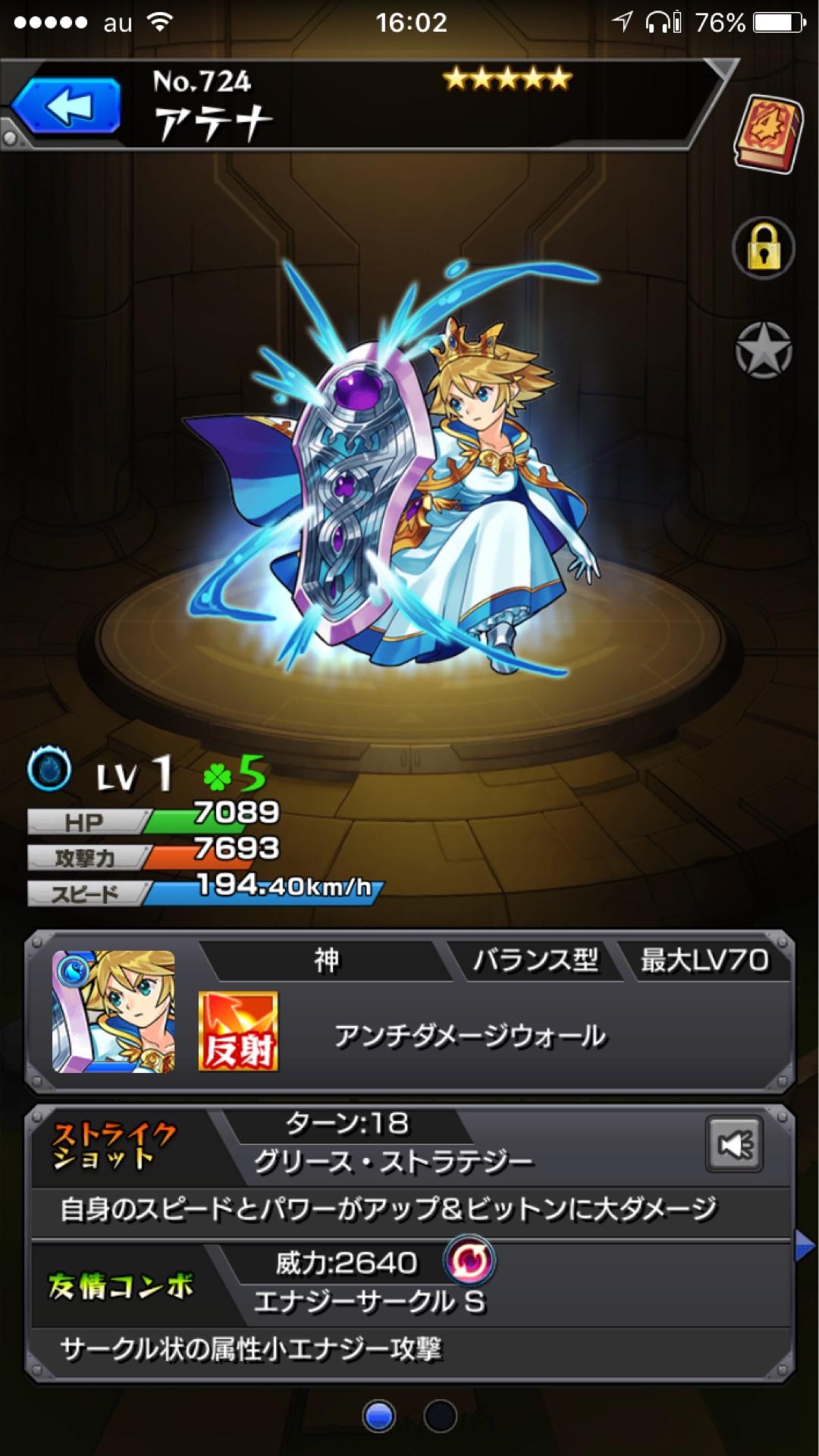Toggle the padlock on this monster
819x1456 pixels.
763,249
